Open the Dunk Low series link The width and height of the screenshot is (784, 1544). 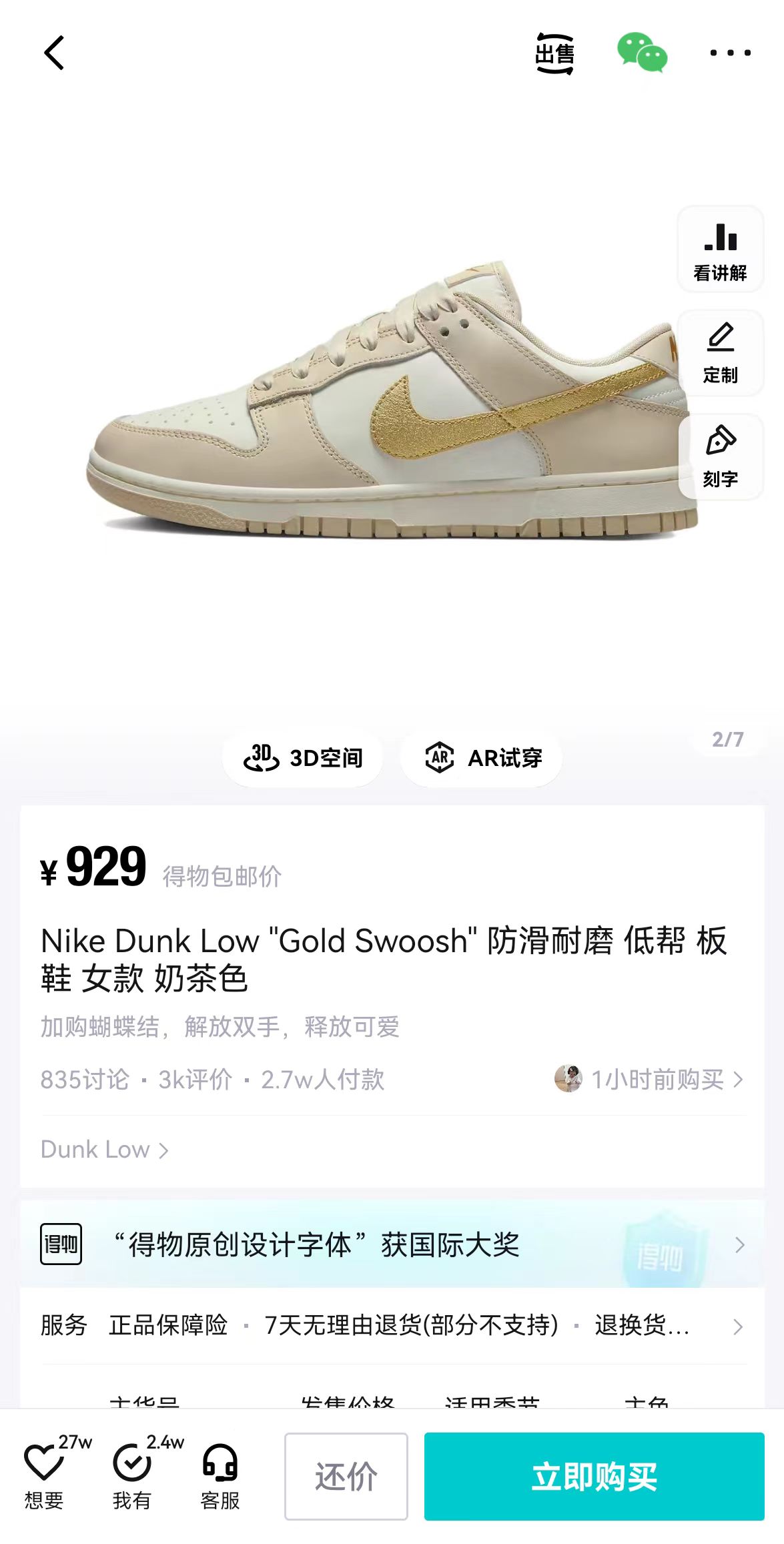click(x=104, y=1149)
